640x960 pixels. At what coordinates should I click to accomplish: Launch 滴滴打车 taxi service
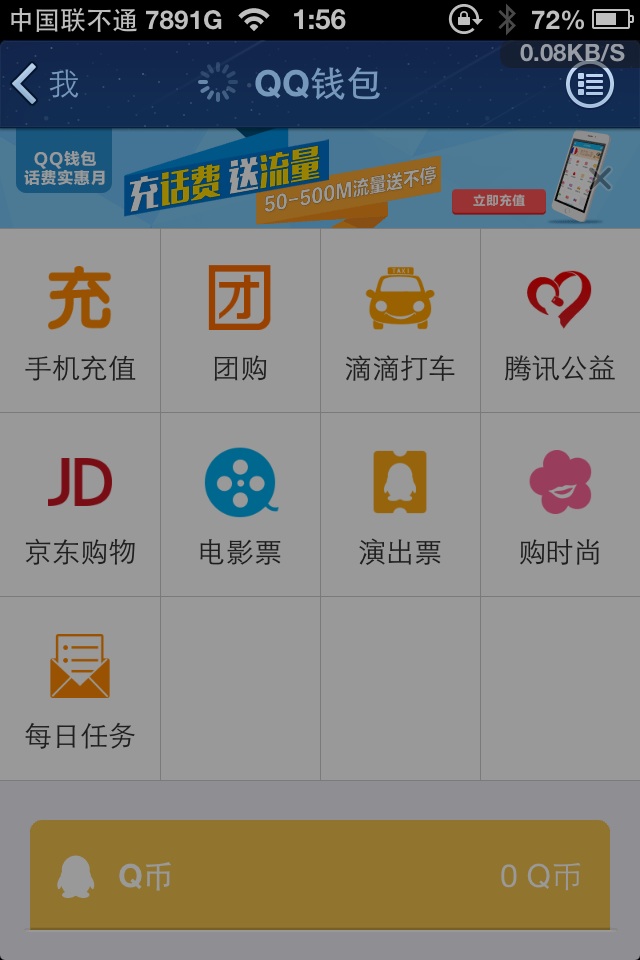coord(400,322)
